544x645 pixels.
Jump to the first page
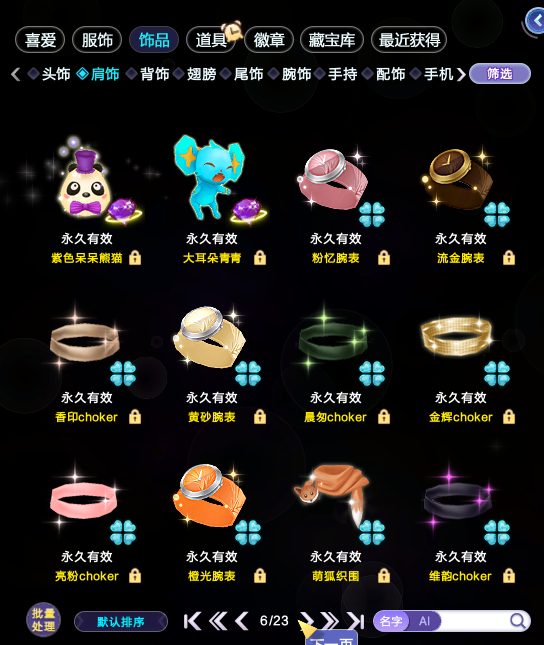[x=192, y=621]
